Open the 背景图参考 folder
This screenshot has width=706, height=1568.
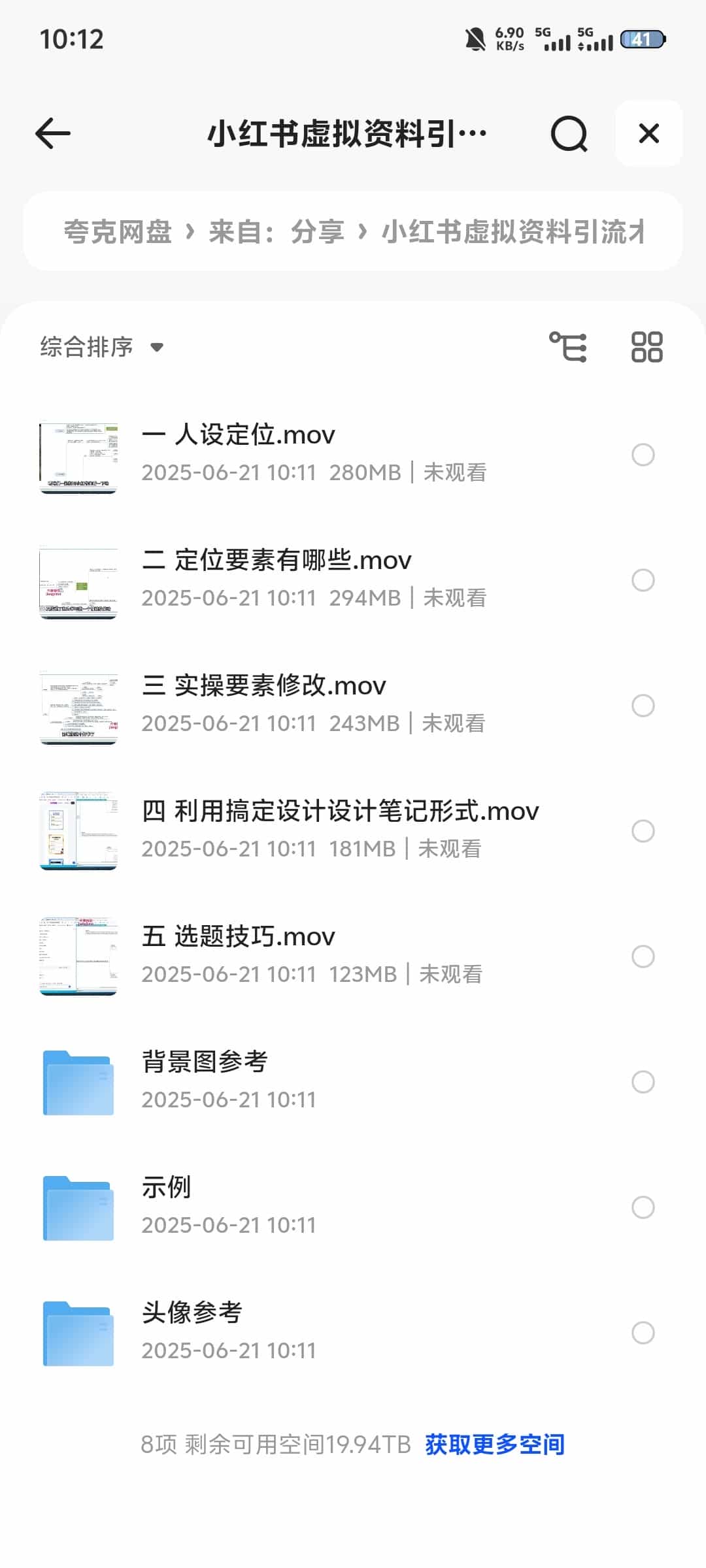205,1062
